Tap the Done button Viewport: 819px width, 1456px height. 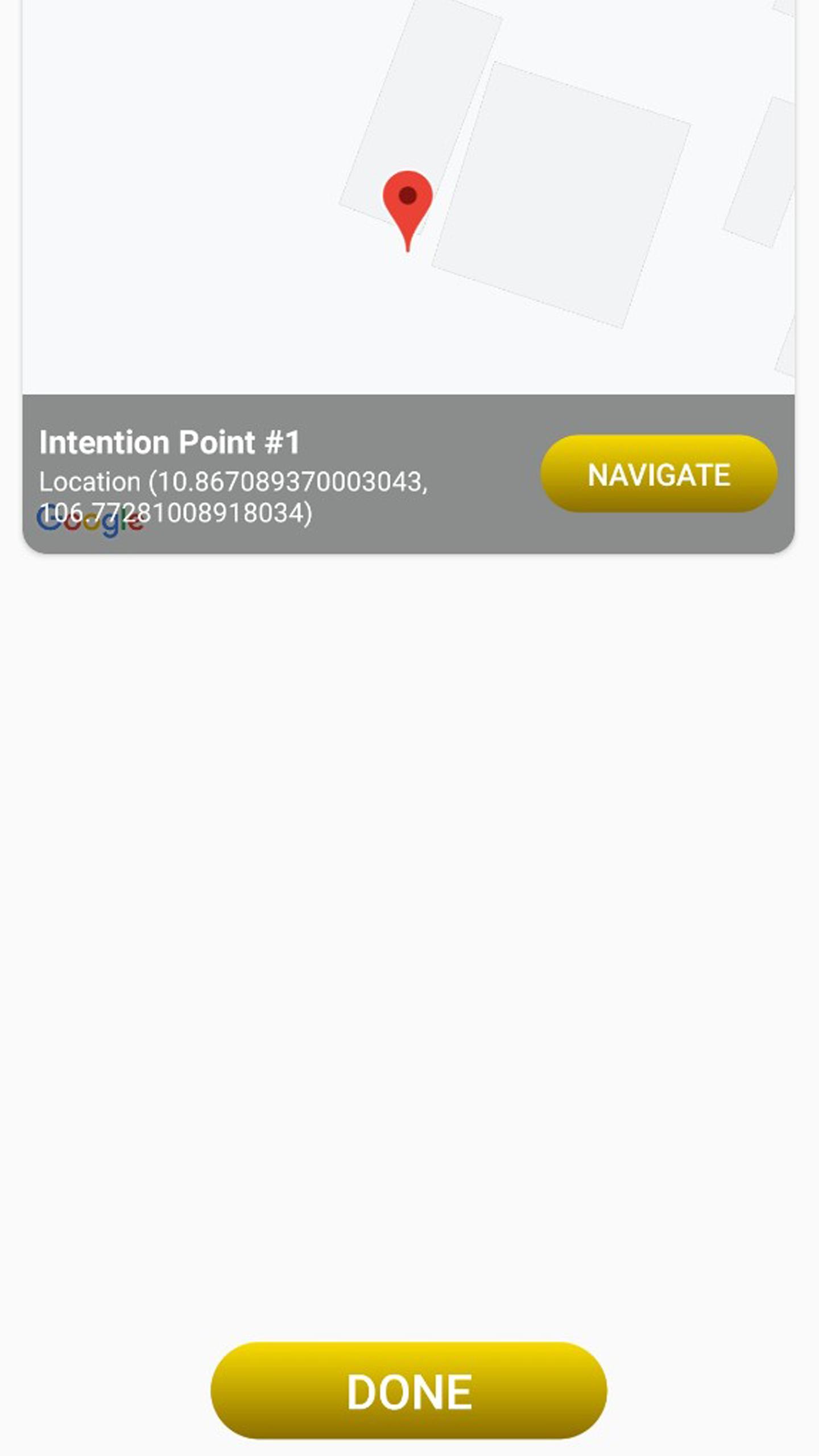(408, 1391)
